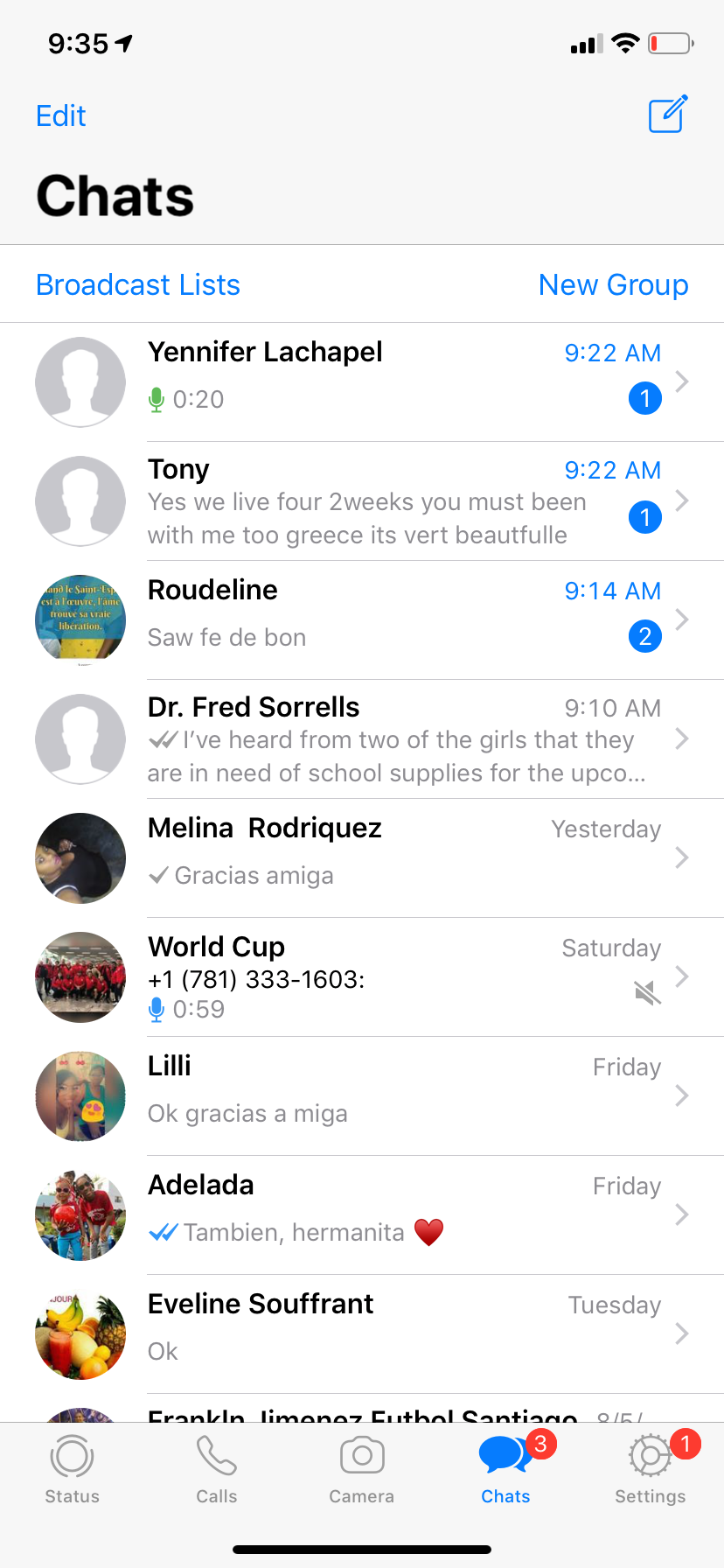
Task: Open Broadcast Lists
Action: 138,285
